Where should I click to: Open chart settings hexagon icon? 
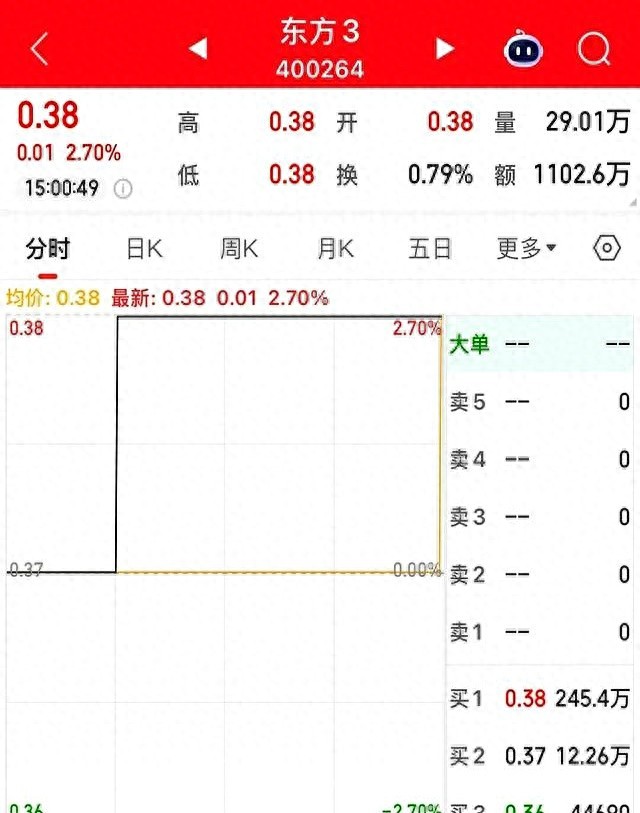[x=607, y=249]
